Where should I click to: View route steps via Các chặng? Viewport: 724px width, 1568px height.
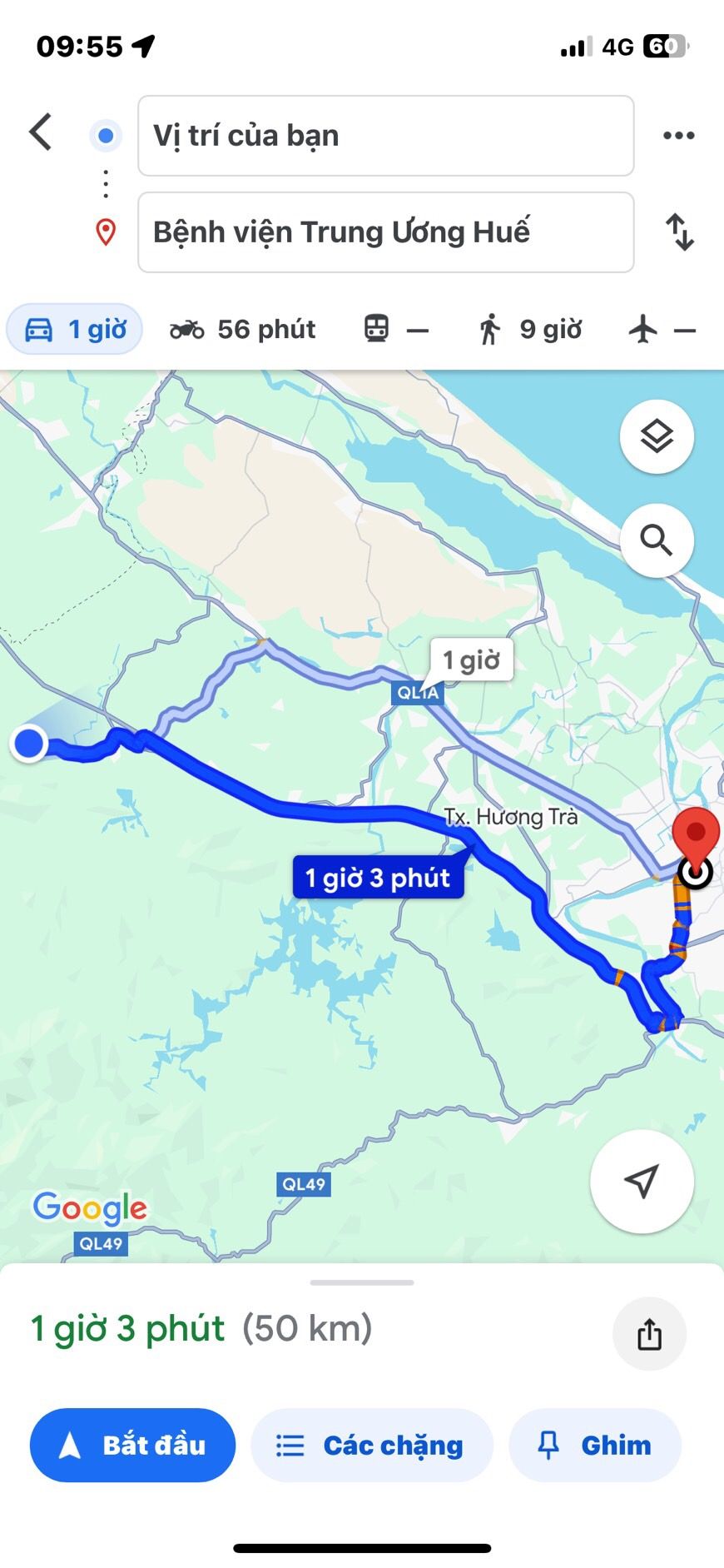[x=372, y=1445]
